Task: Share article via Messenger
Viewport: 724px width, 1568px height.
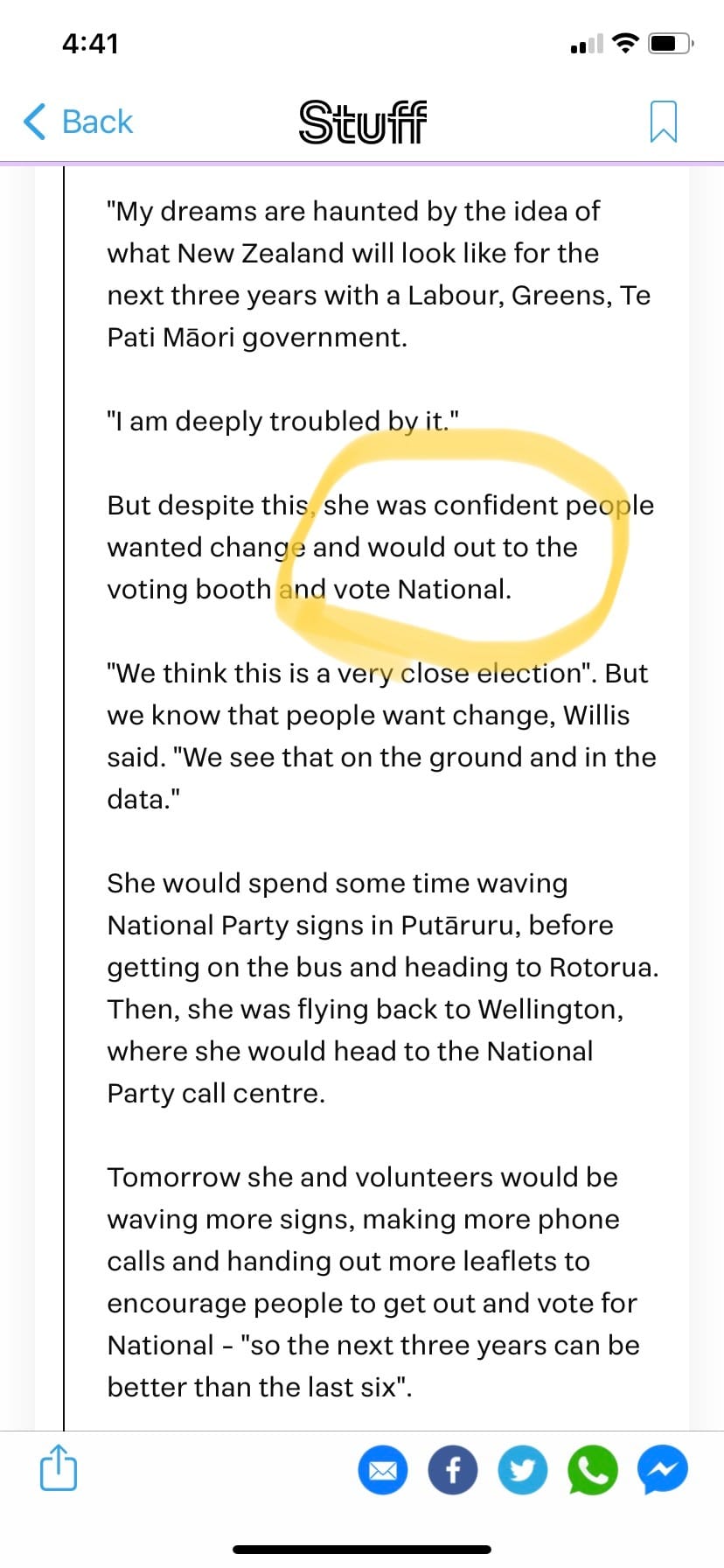Action: pyautogui.click(x=663, y=1471)
